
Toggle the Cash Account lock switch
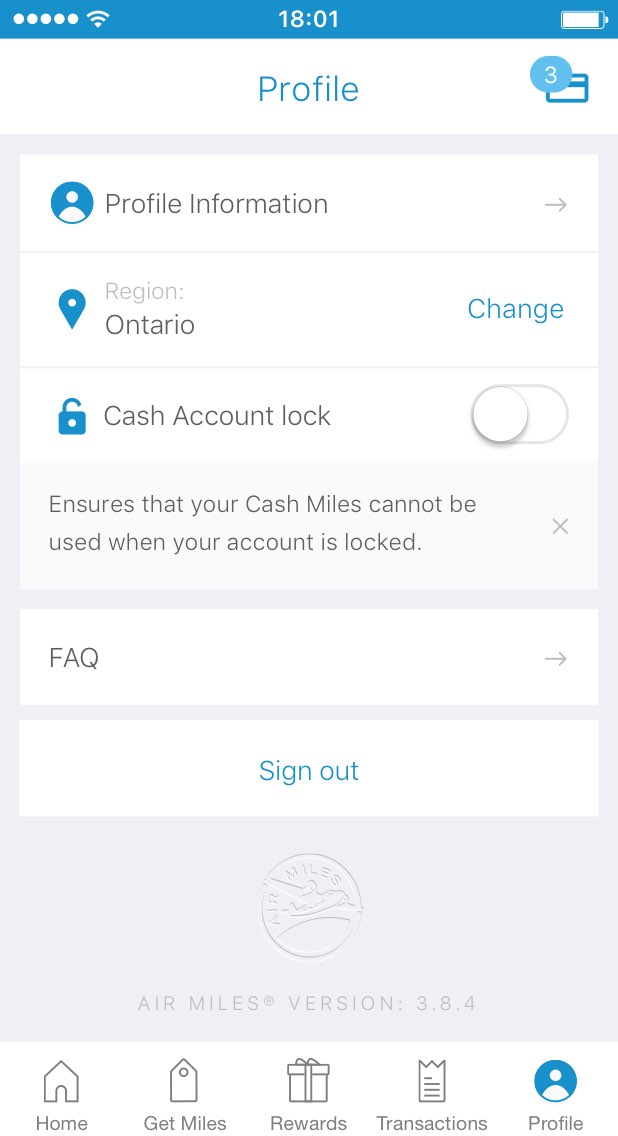[519, 414]
